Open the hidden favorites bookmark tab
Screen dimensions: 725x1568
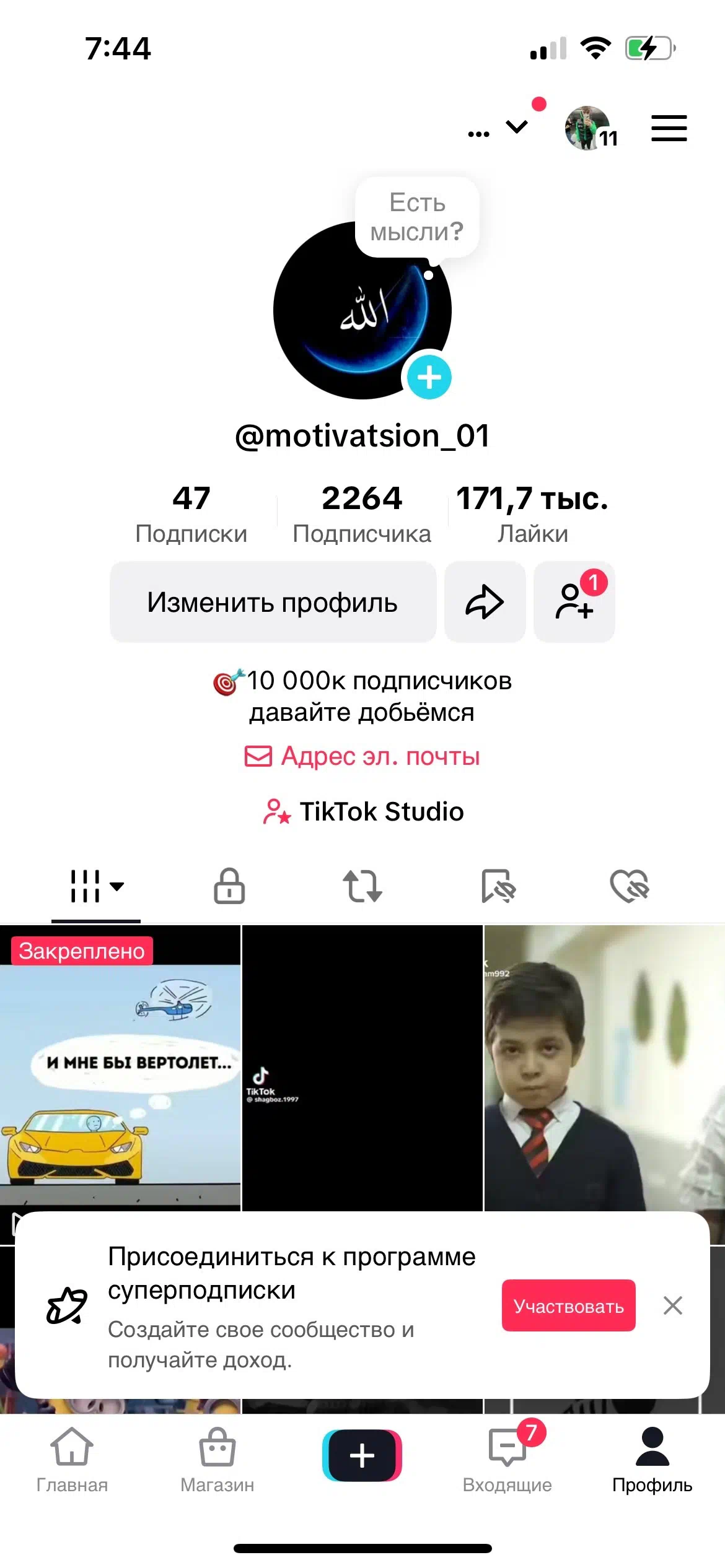click(x=499, y=886)
